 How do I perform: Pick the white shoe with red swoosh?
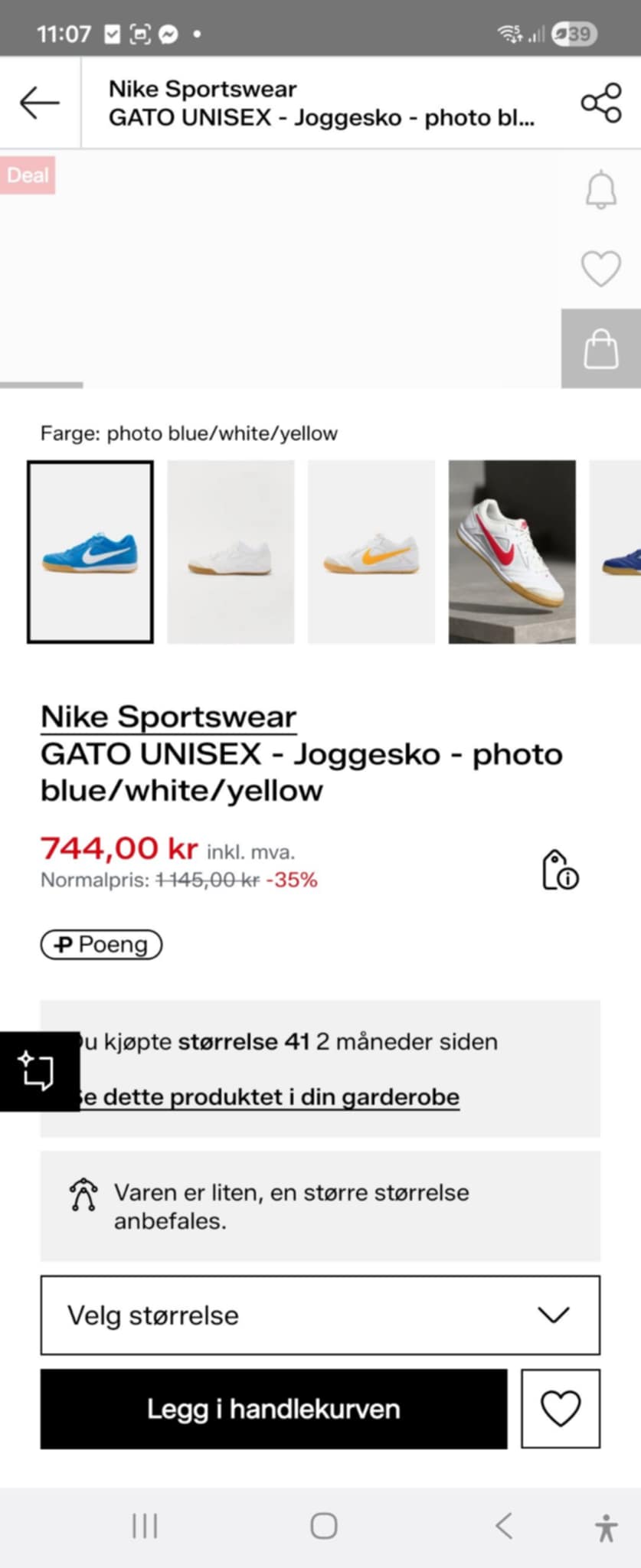click(x=512, y=551)
